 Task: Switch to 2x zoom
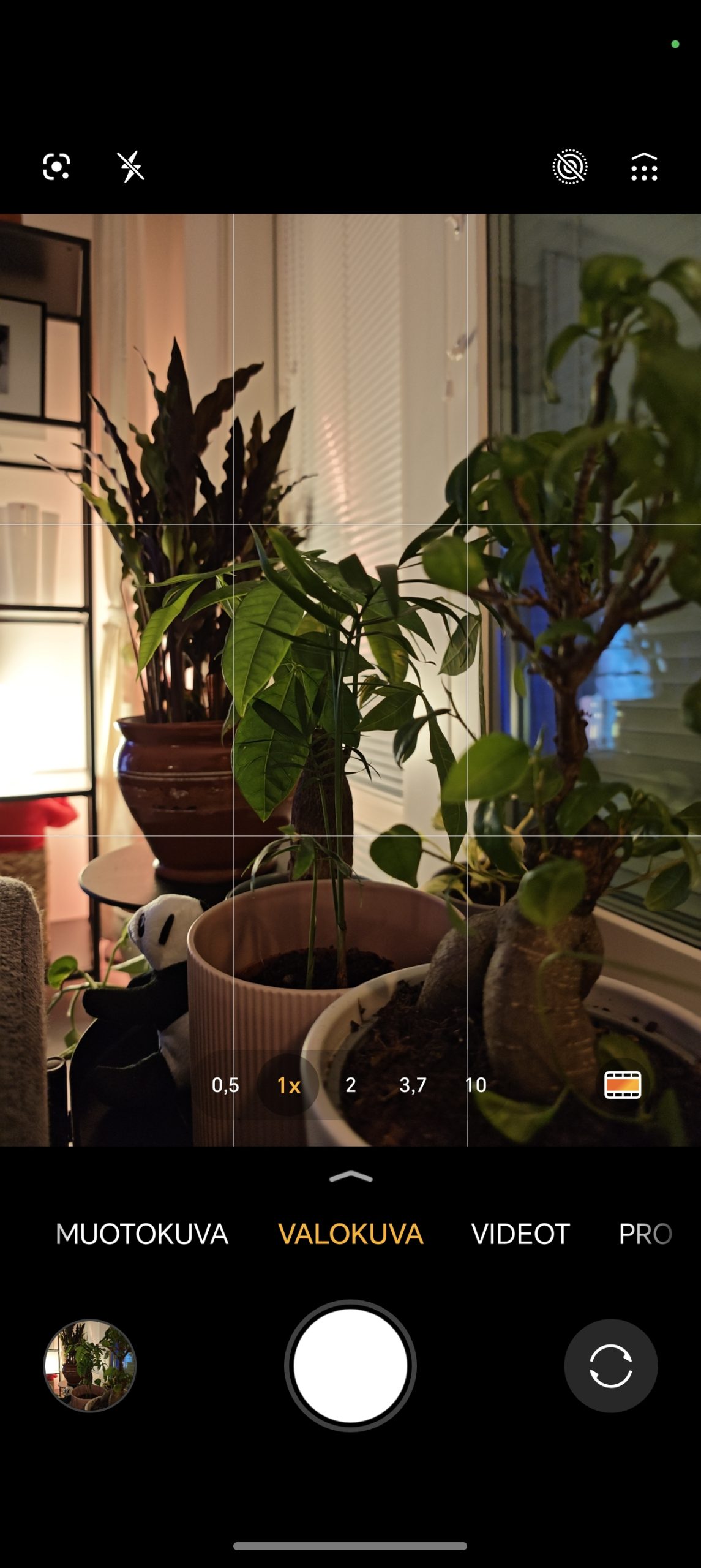(x=351, y=1085)
